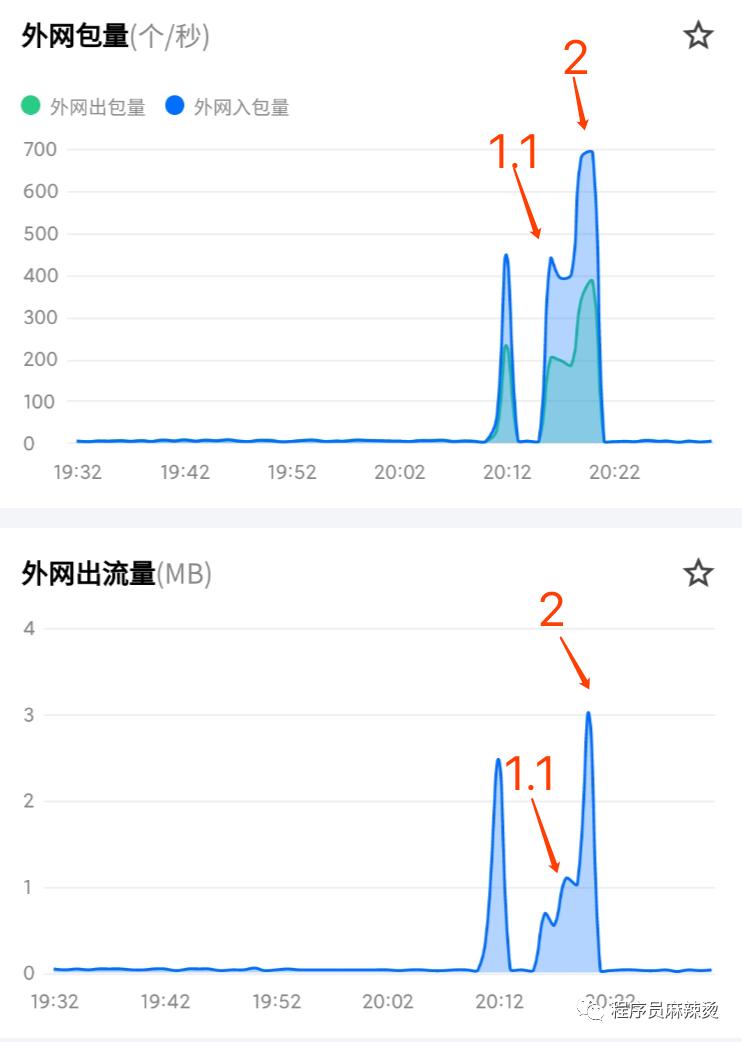Screen dimensions: 742x1042
Task: Favorite the outbound traffic chart via its star
Action: [x=700, y=574]
